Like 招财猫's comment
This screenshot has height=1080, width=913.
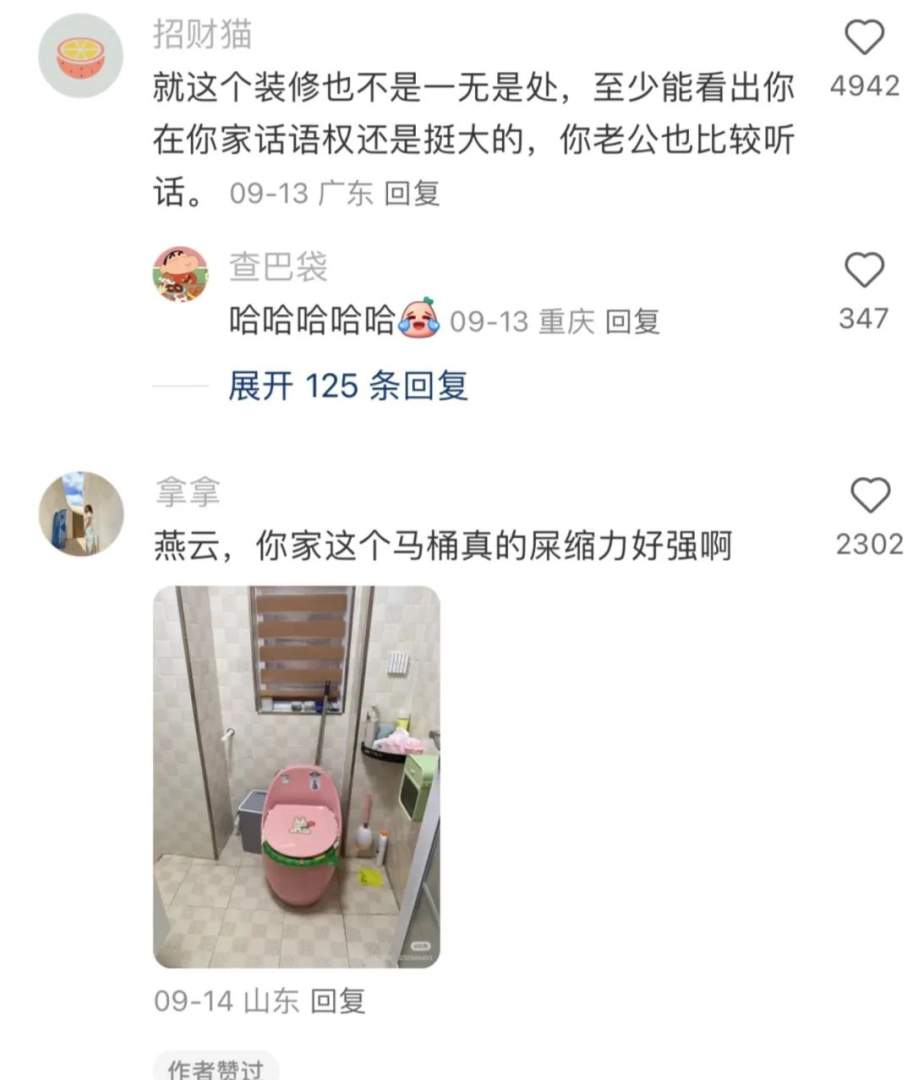(x=864, y=39)
